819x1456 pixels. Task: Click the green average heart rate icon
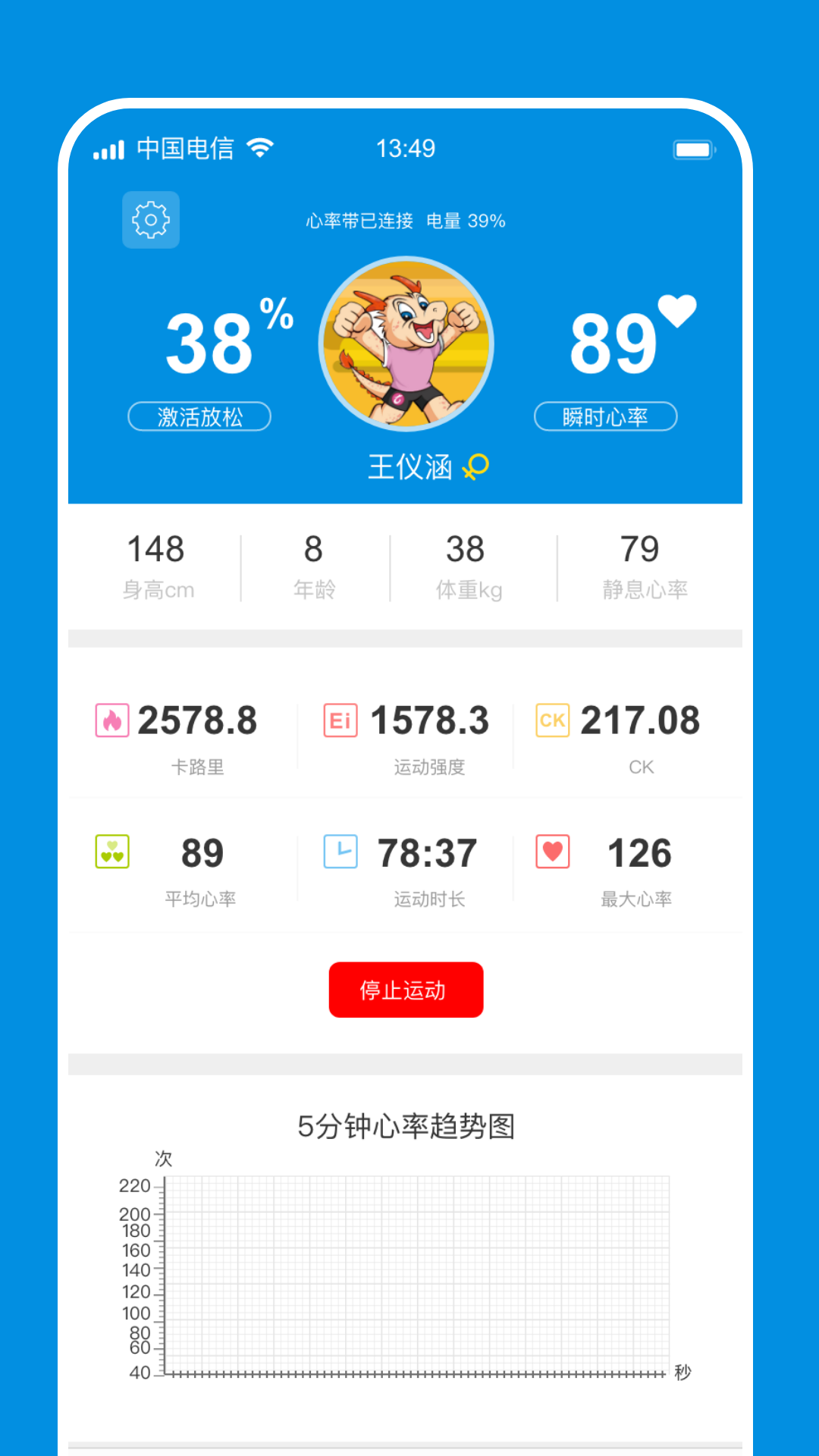(x=111, y=852)
